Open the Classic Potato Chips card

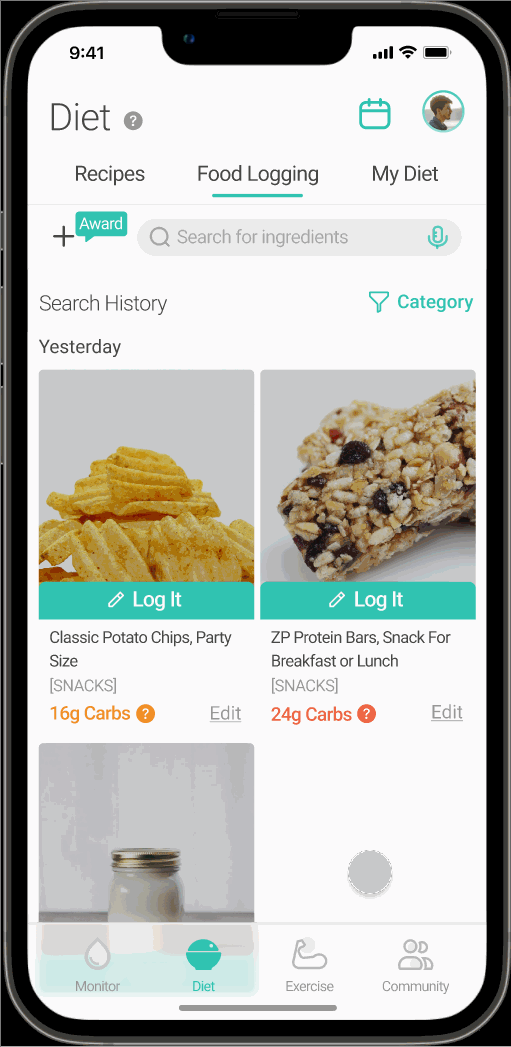pyautogui.click(x=146, y=548)
